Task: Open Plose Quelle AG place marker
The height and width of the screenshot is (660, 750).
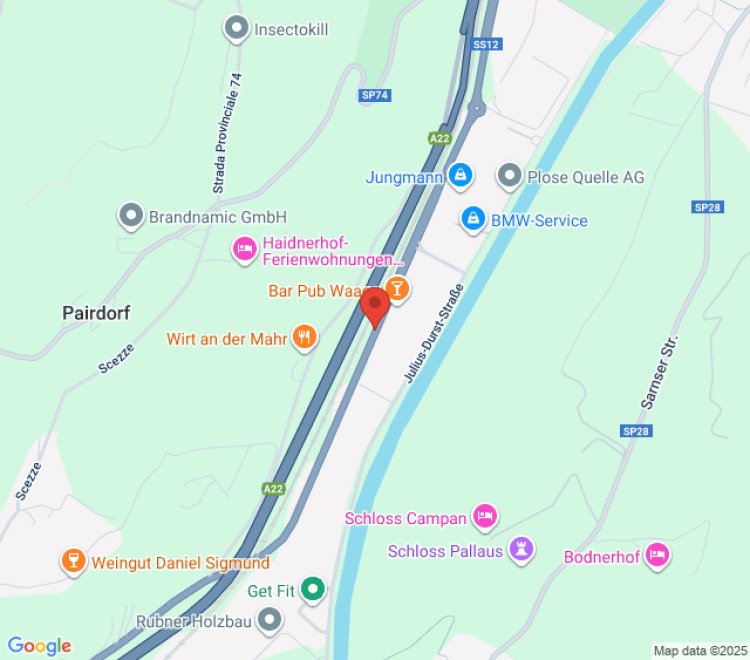Action: click(510, 177)
